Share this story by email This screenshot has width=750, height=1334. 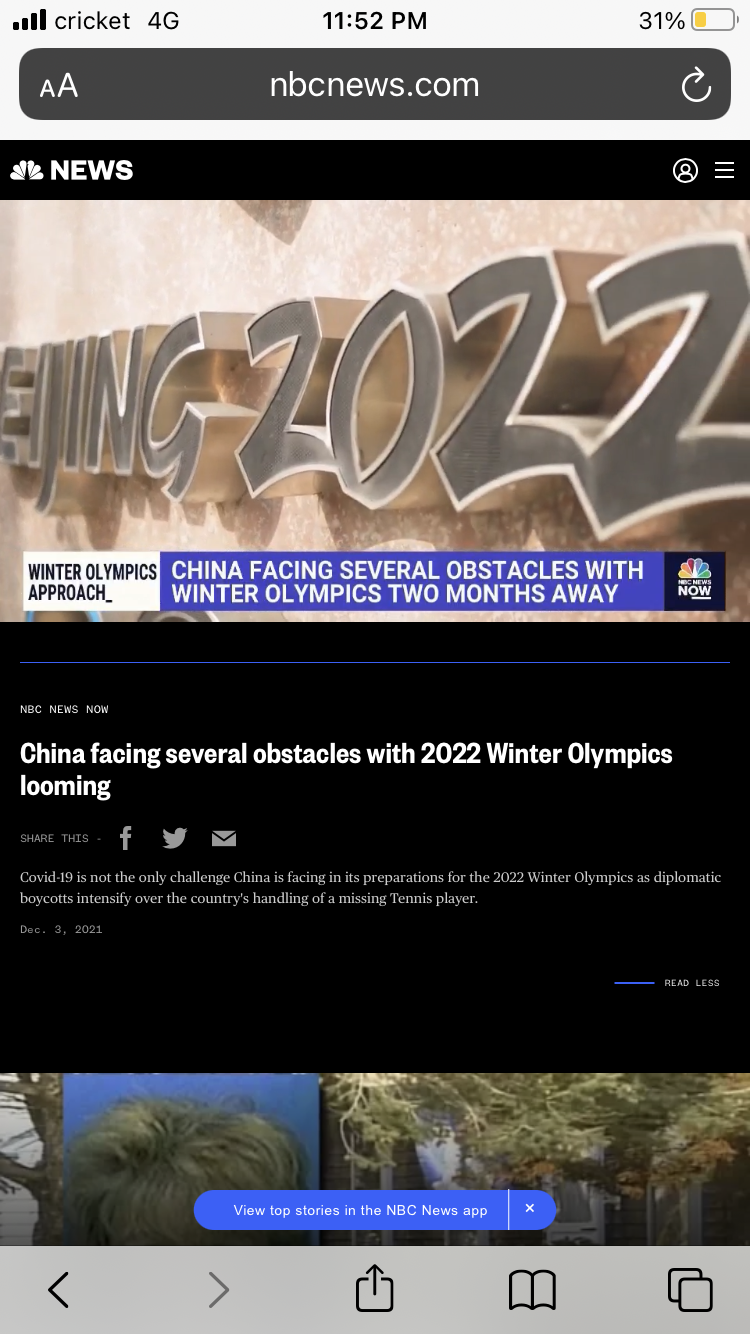(224, 838)
